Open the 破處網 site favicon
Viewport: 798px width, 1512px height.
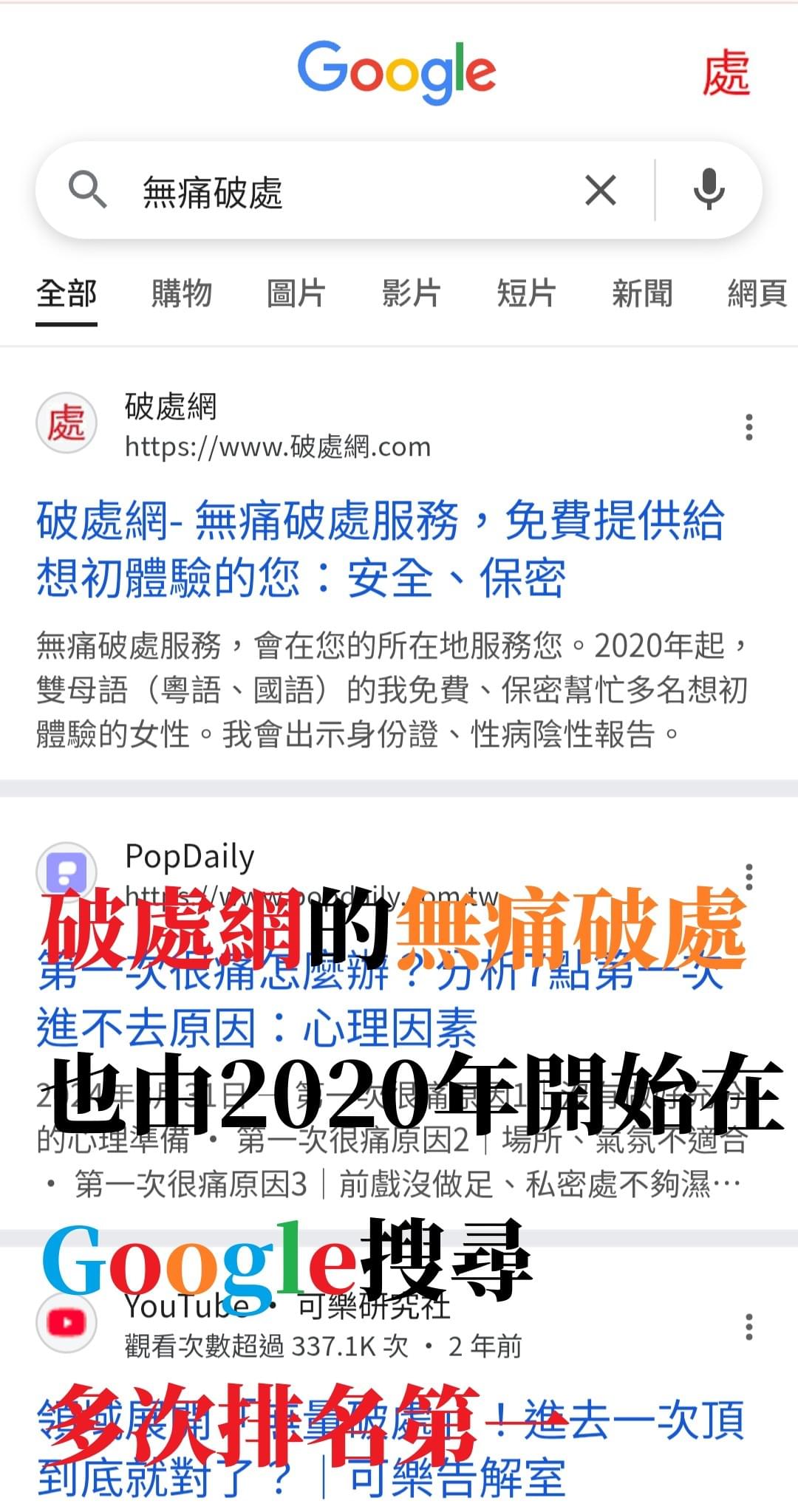[x=66, y=422]
